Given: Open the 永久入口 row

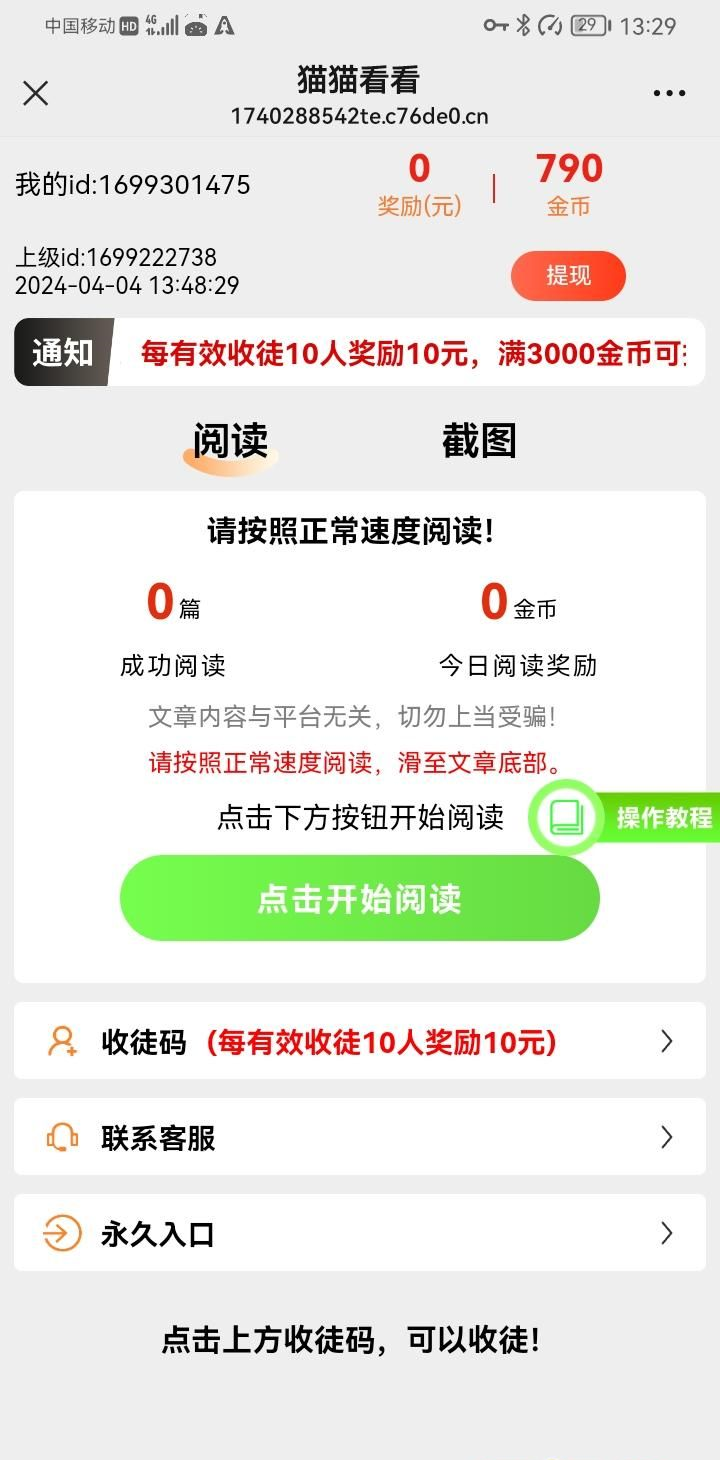Looking at the screenshot, I should [x=359, y=1233].
